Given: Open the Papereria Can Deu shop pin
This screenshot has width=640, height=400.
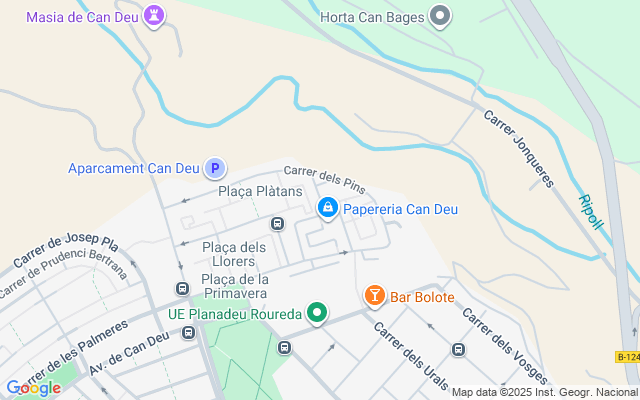Looking at the screenshot, I should (327, 208).
